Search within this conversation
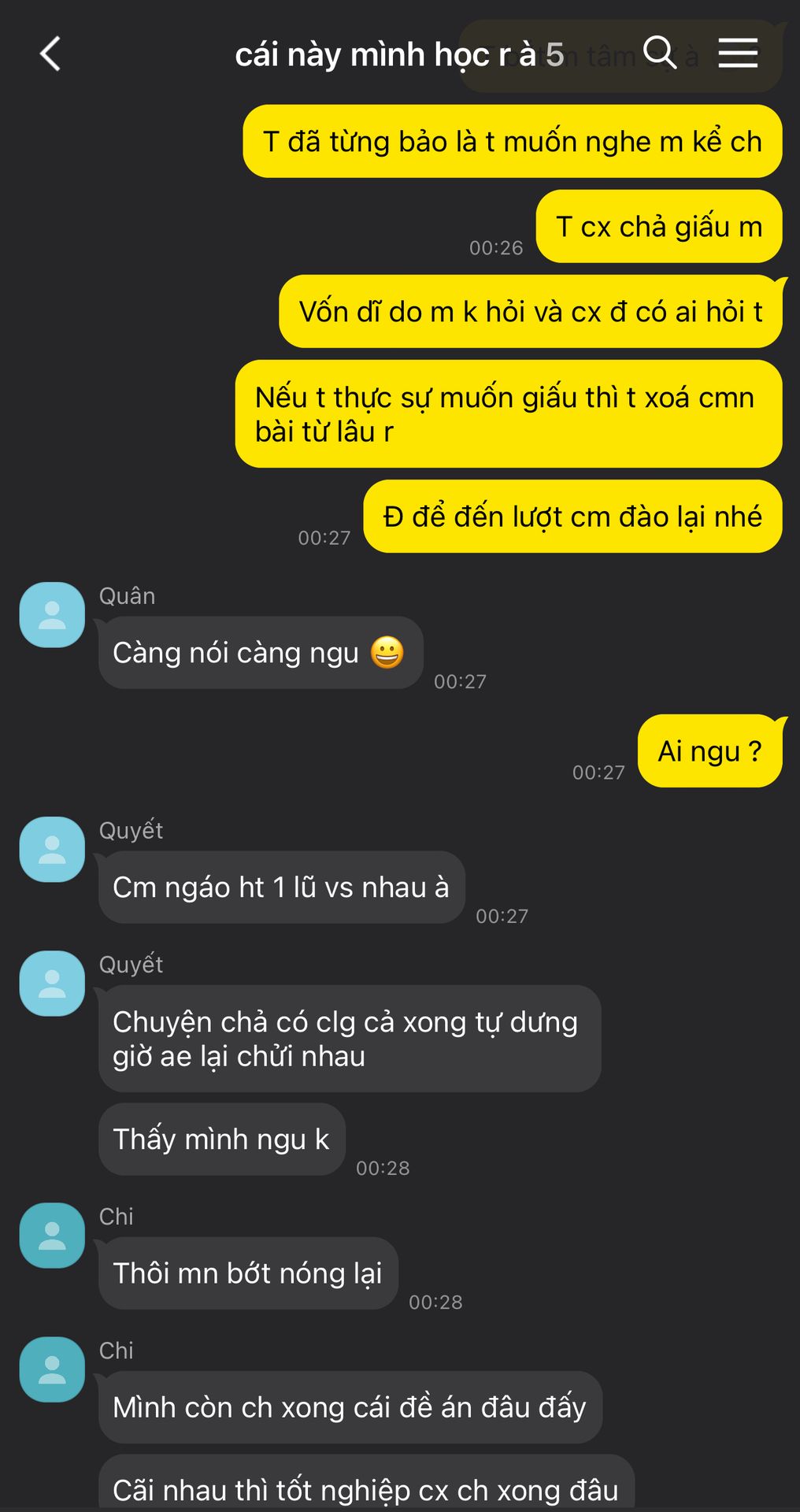 point(660,54)
